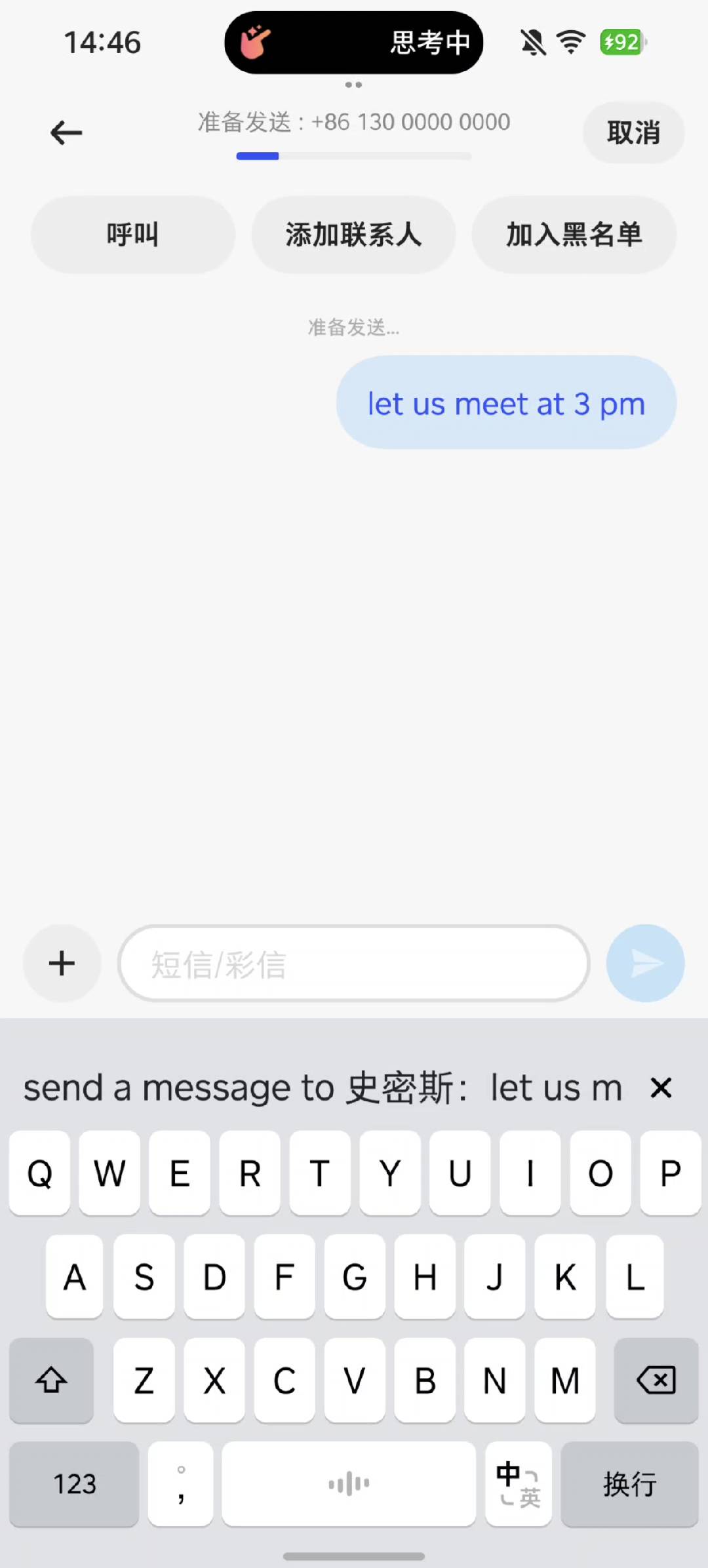Tap the shift key

(52, 1381)
